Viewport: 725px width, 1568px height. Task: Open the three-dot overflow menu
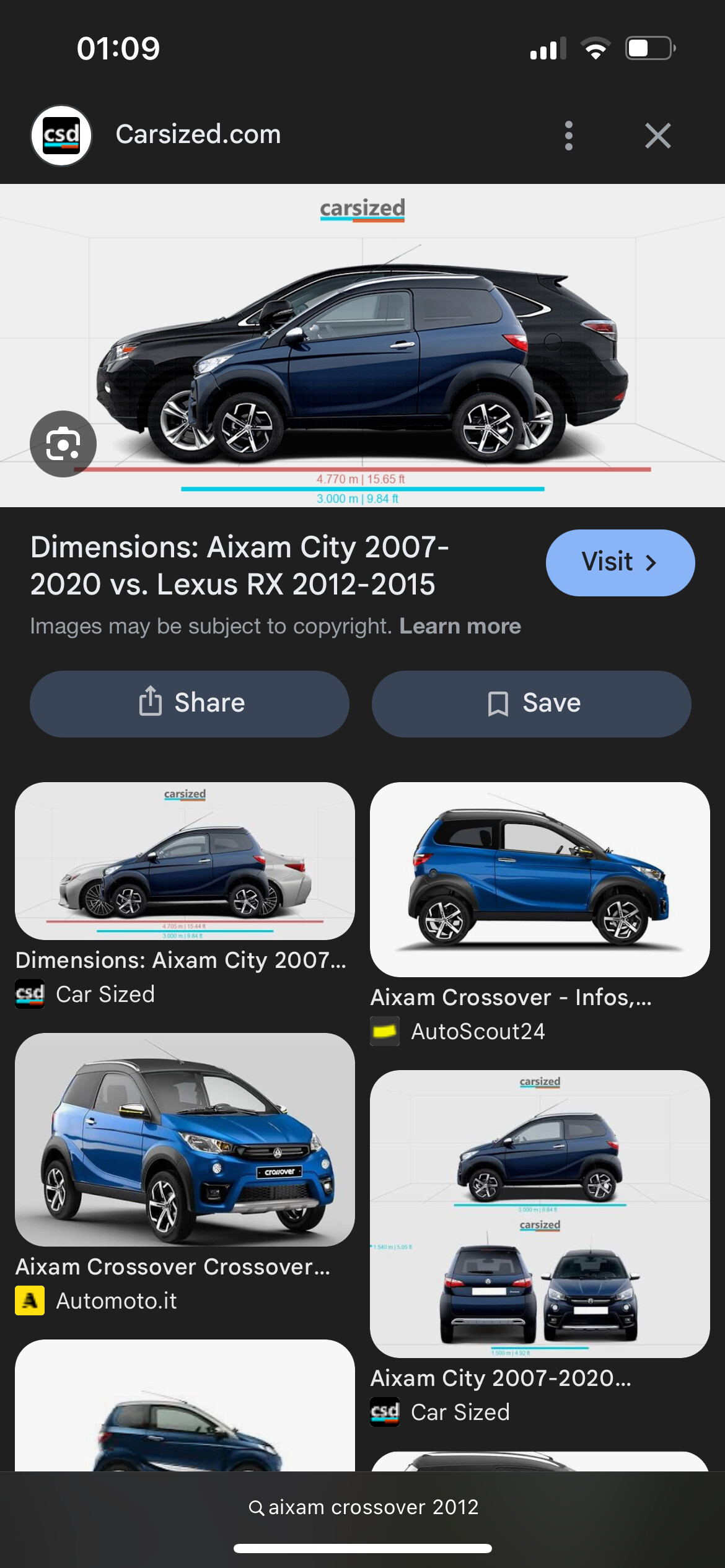point(568,136)
